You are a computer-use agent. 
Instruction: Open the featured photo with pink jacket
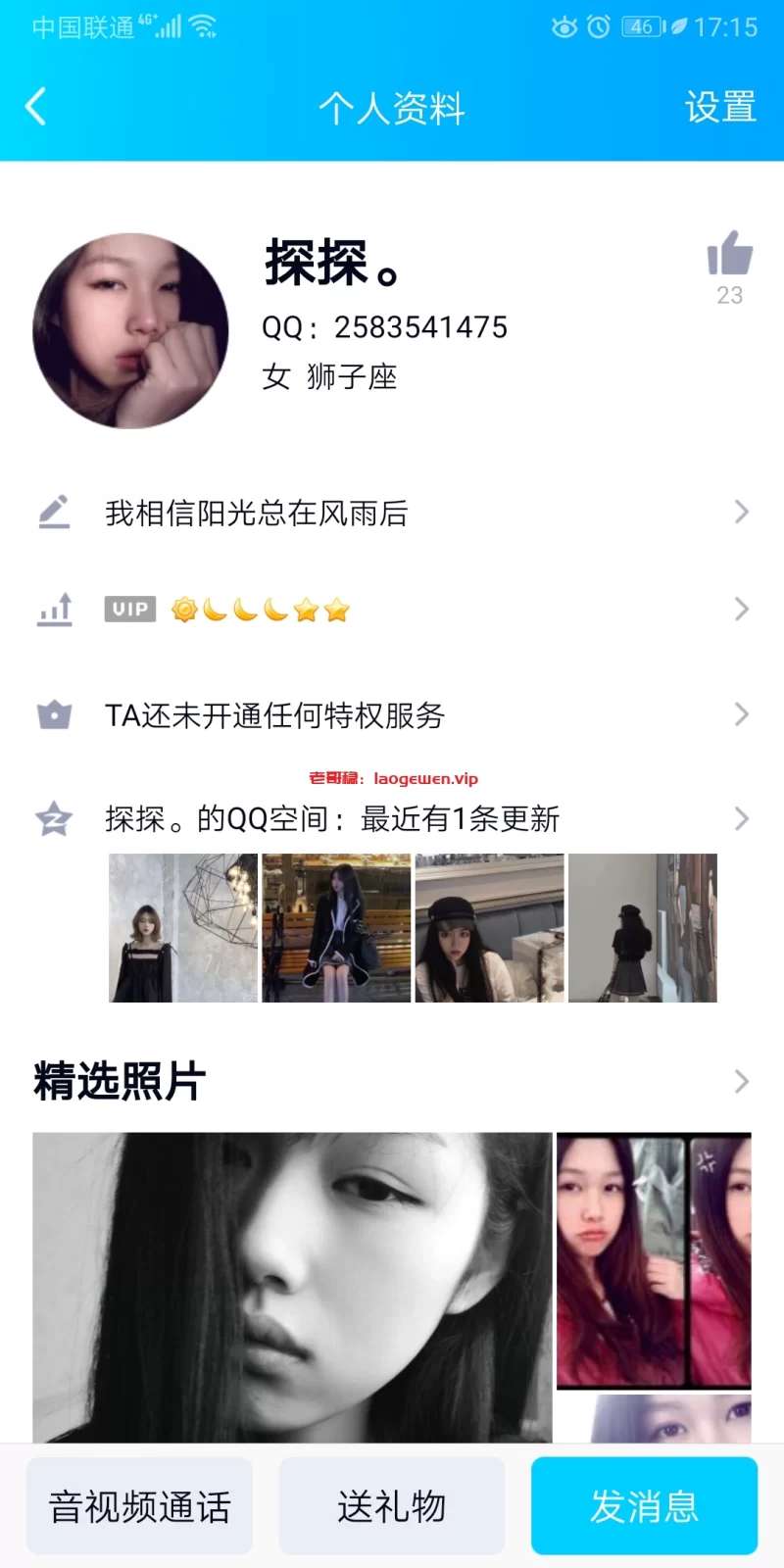654,1260
